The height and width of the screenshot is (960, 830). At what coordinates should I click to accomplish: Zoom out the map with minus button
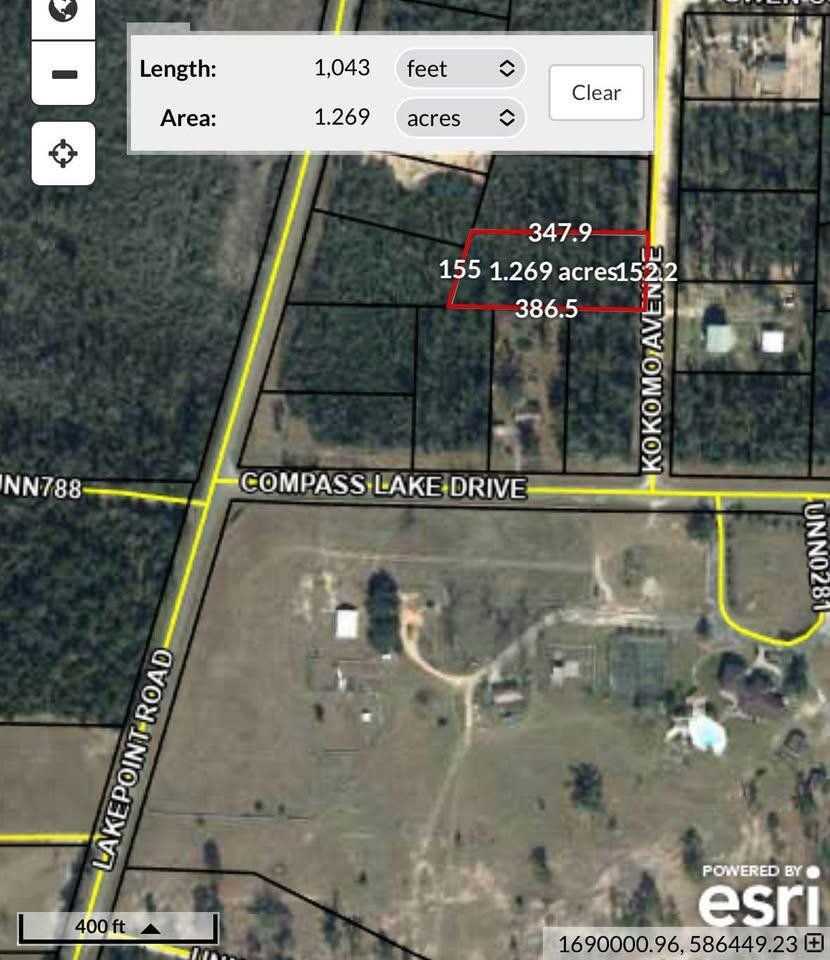point(63,74)
